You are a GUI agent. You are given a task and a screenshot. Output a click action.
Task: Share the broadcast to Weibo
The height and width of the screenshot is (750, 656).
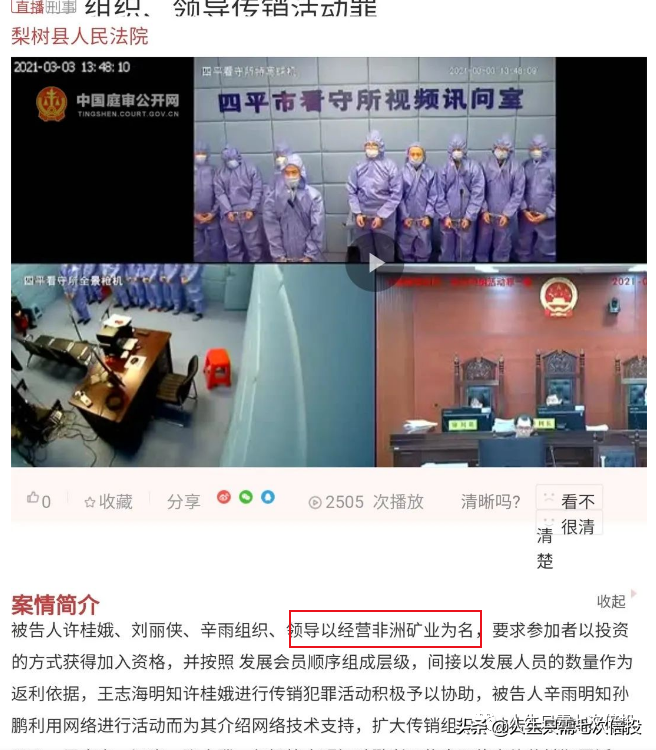click(x=224, y=497)
